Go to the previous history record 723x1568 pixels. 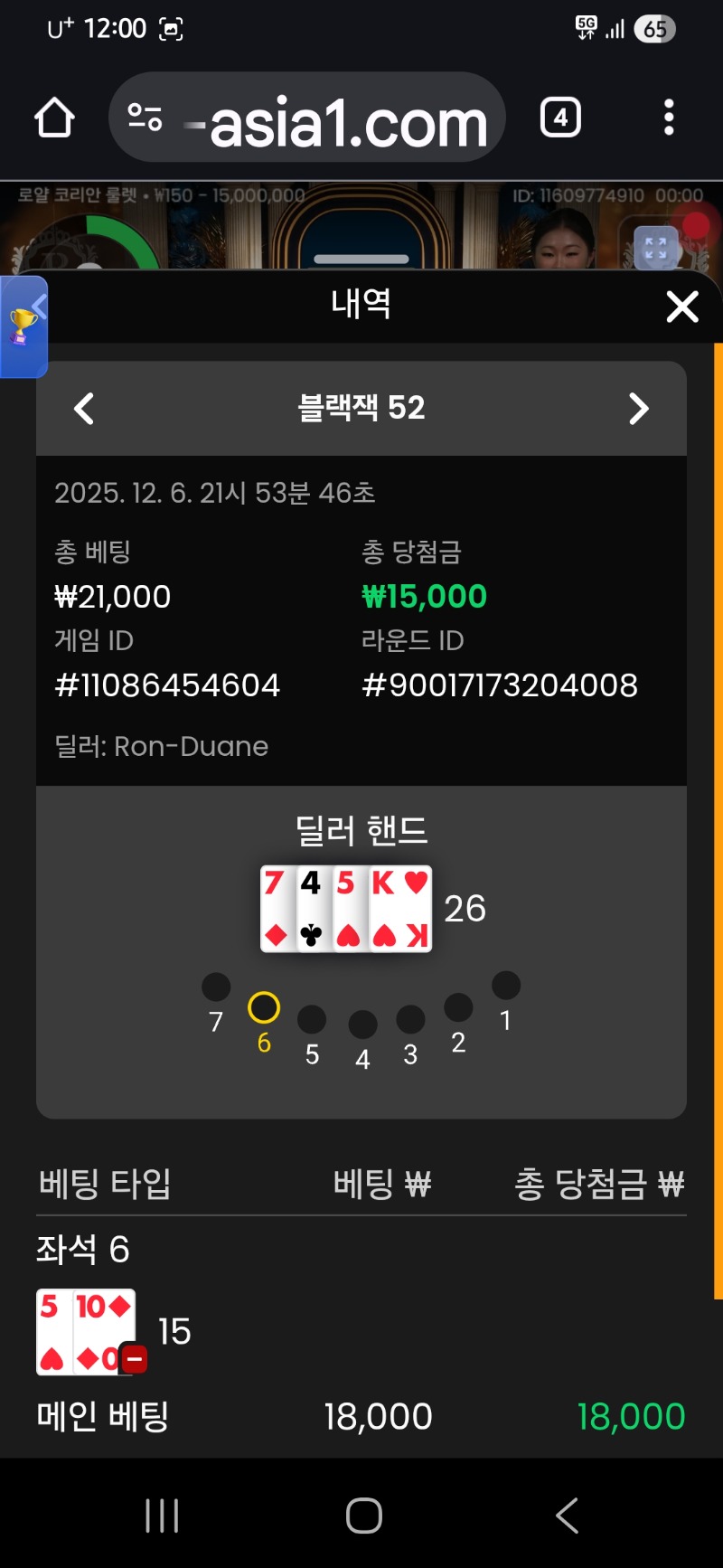coord(84,409)
